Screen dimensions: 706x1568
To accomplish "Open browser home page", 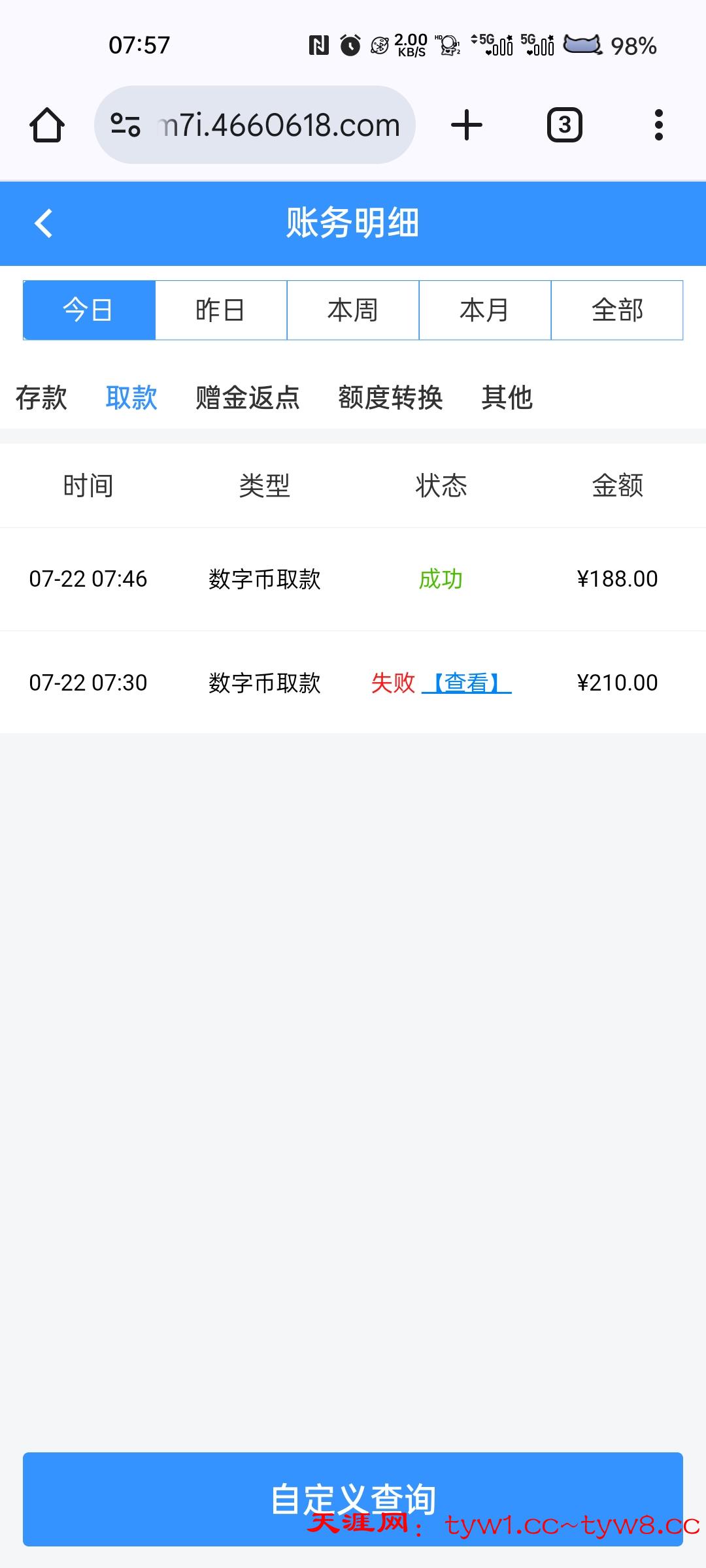I will [47, 125].
